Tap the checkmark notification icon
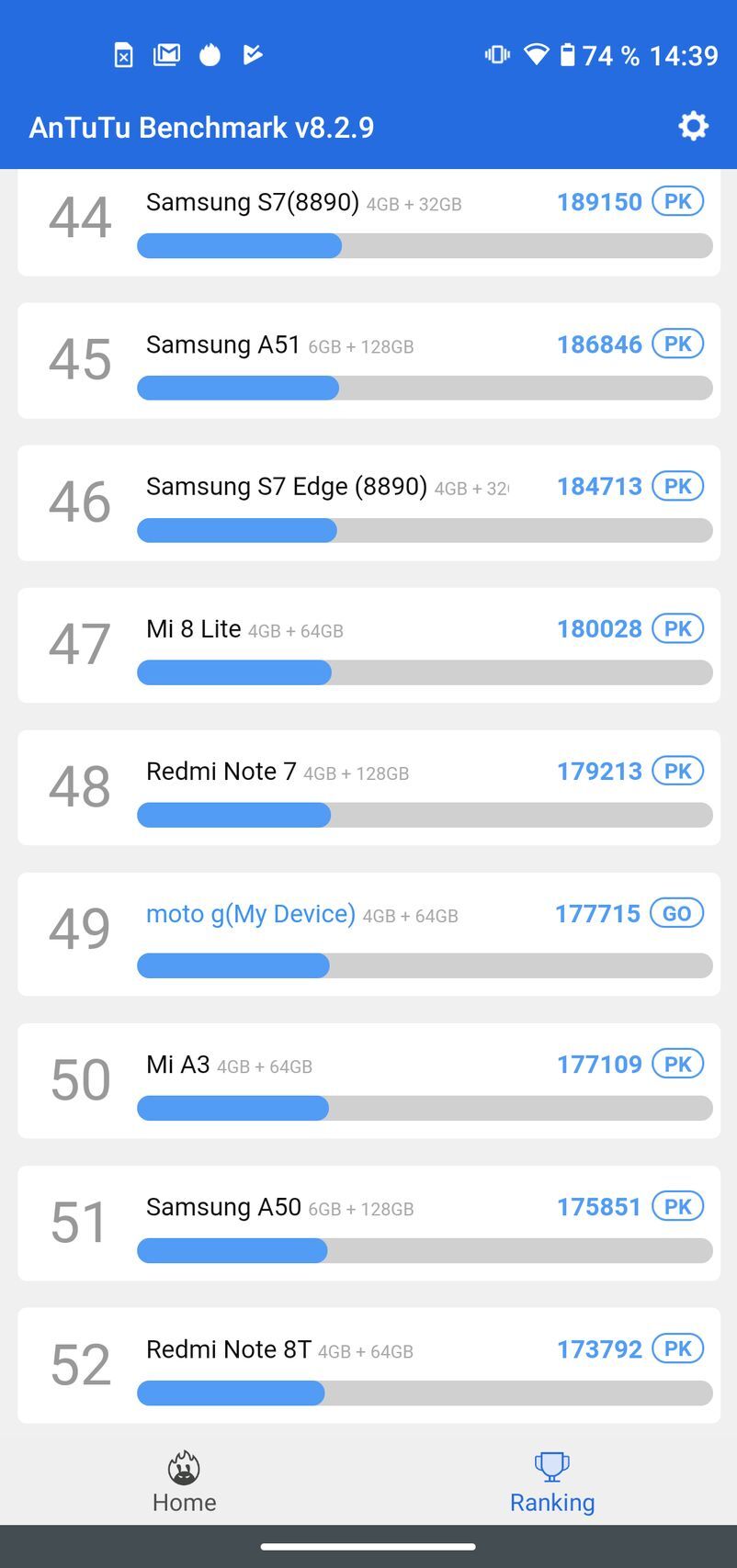 point(251,55)
